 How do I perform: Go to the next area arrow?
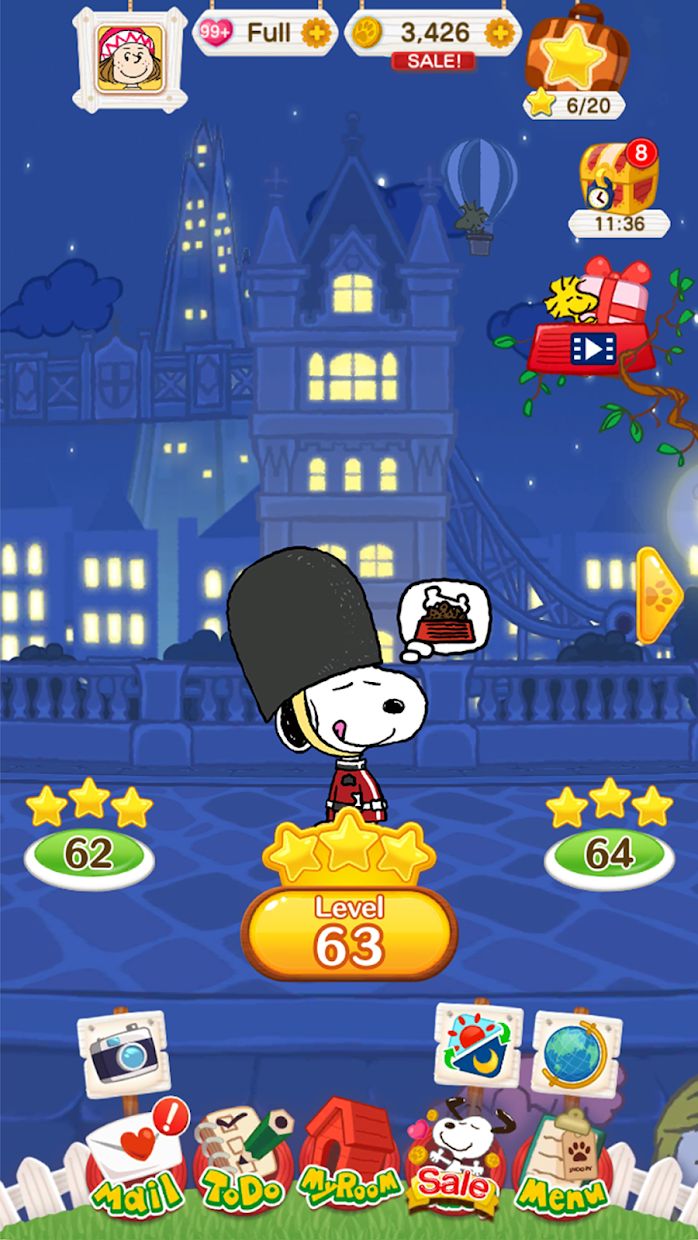point(660,596)
